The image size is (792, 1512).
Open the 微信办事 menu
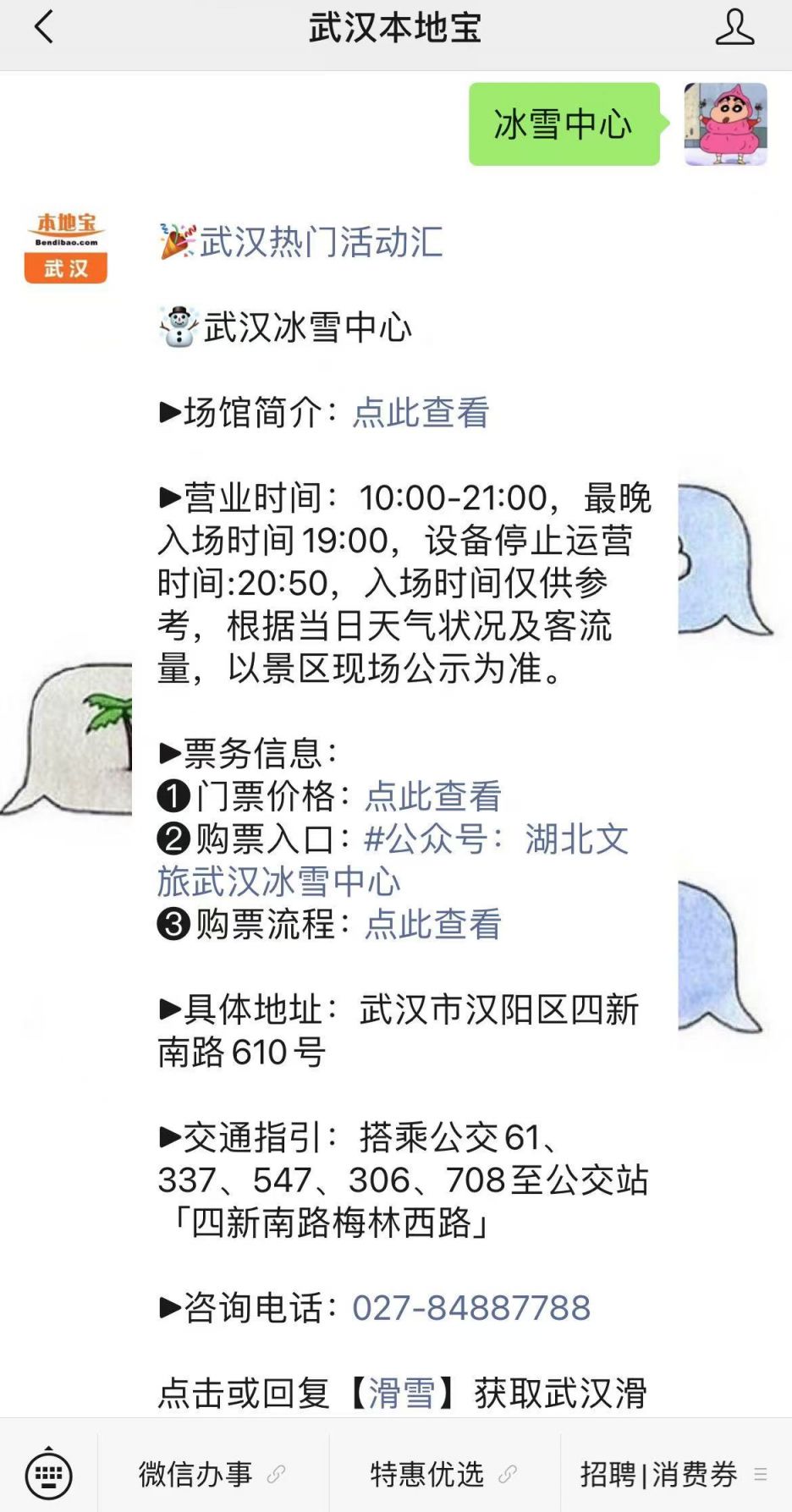(x=212, y=1474)
